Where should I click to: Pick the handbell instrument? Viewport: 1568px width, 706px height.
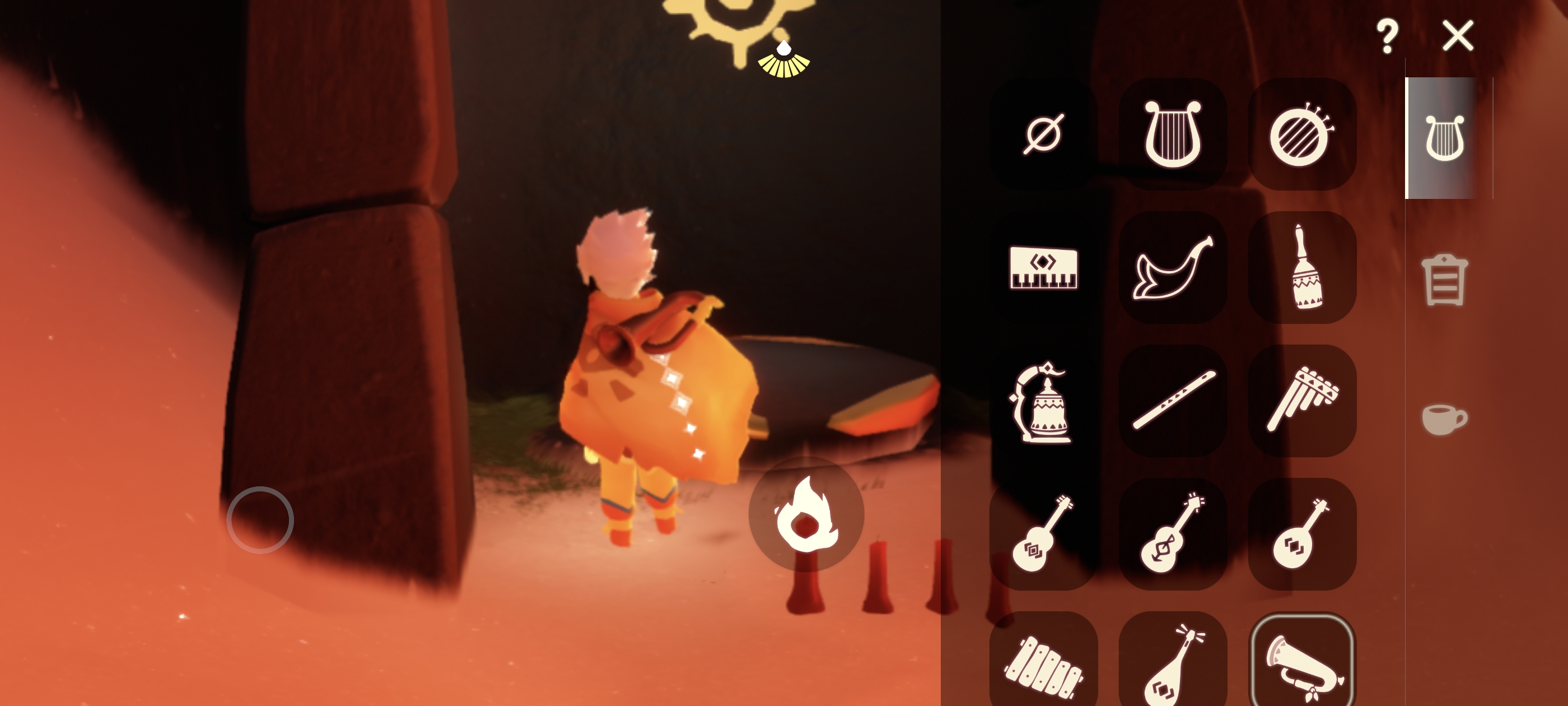pos(1302,267)
